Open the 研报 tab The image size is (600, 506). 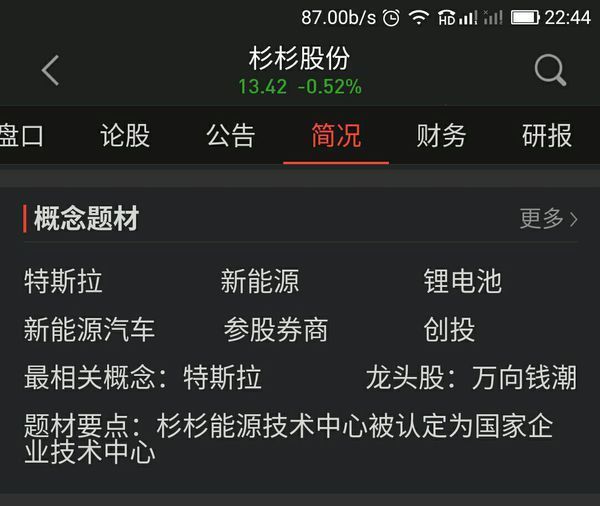click(x=547, y=136)
